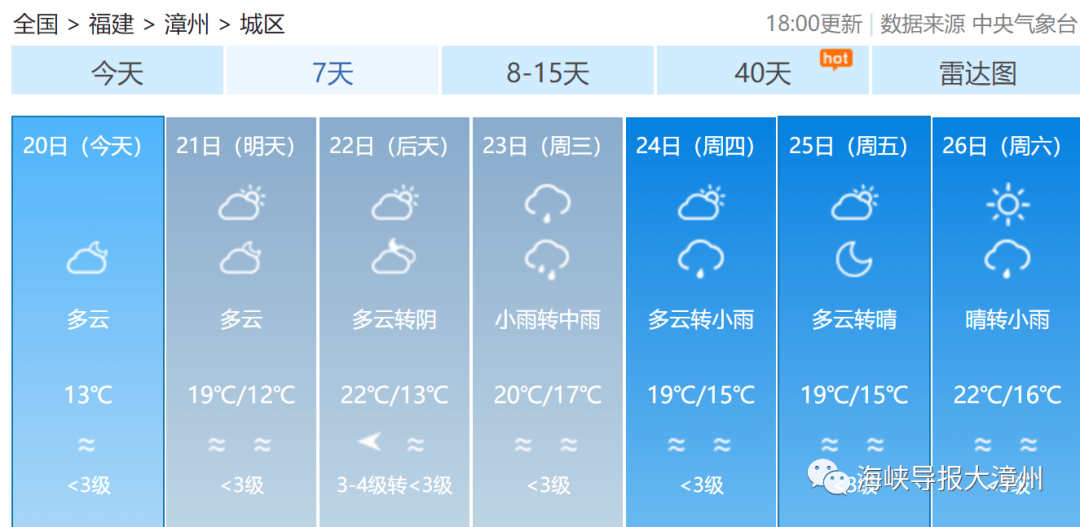
Task: View the 23日（周三）forecast card
Action: 547,320
